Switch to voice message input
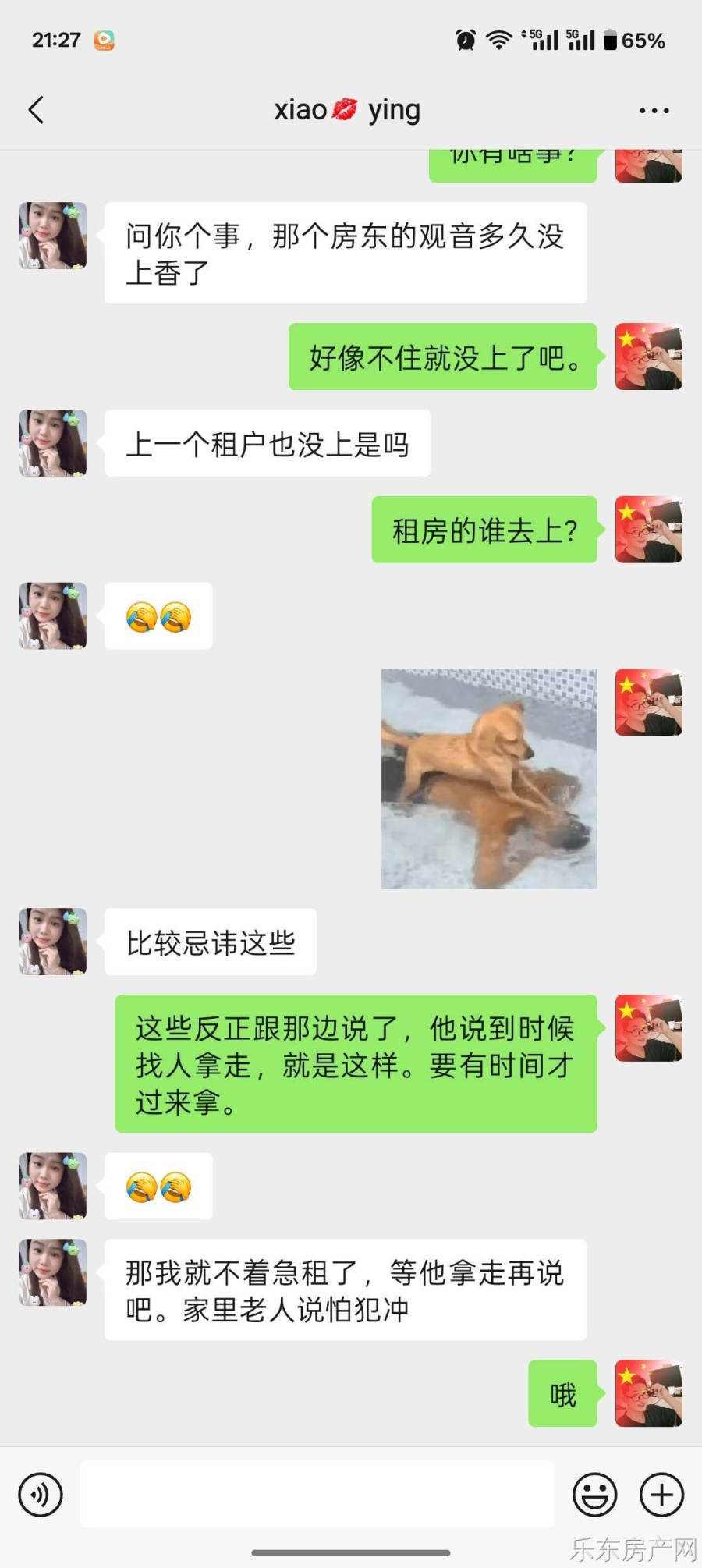The width and height of the screenshot is (702, 1568). [41, 1495]
